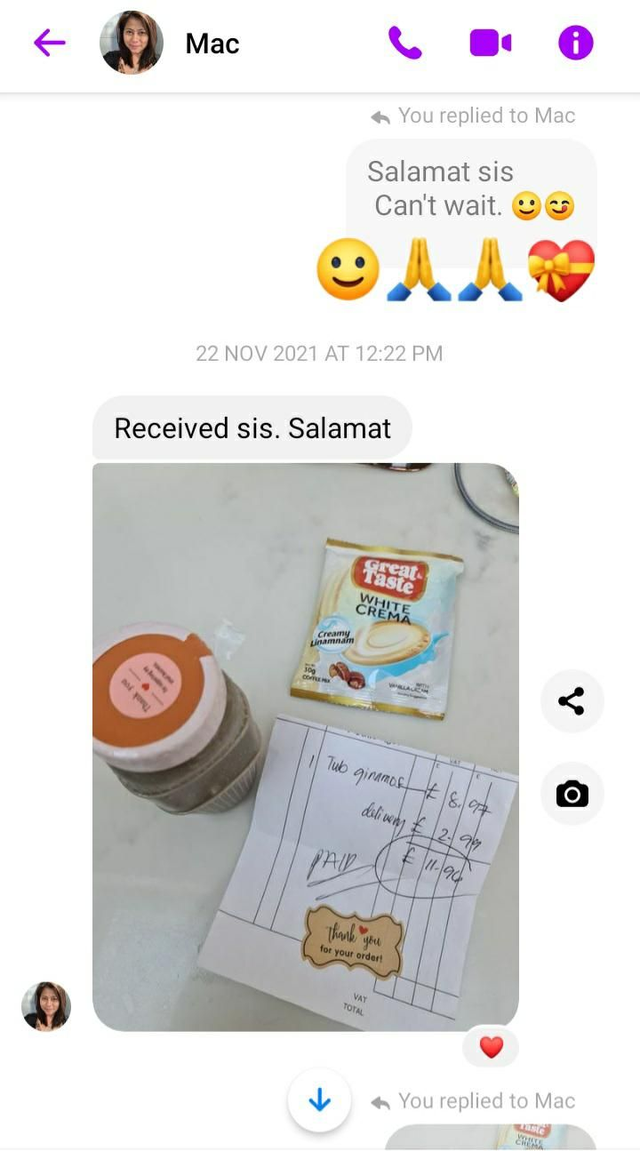This screenshot has width=640, height=1151.
Task: Go back to the chat list
Action: click(49, 42)
